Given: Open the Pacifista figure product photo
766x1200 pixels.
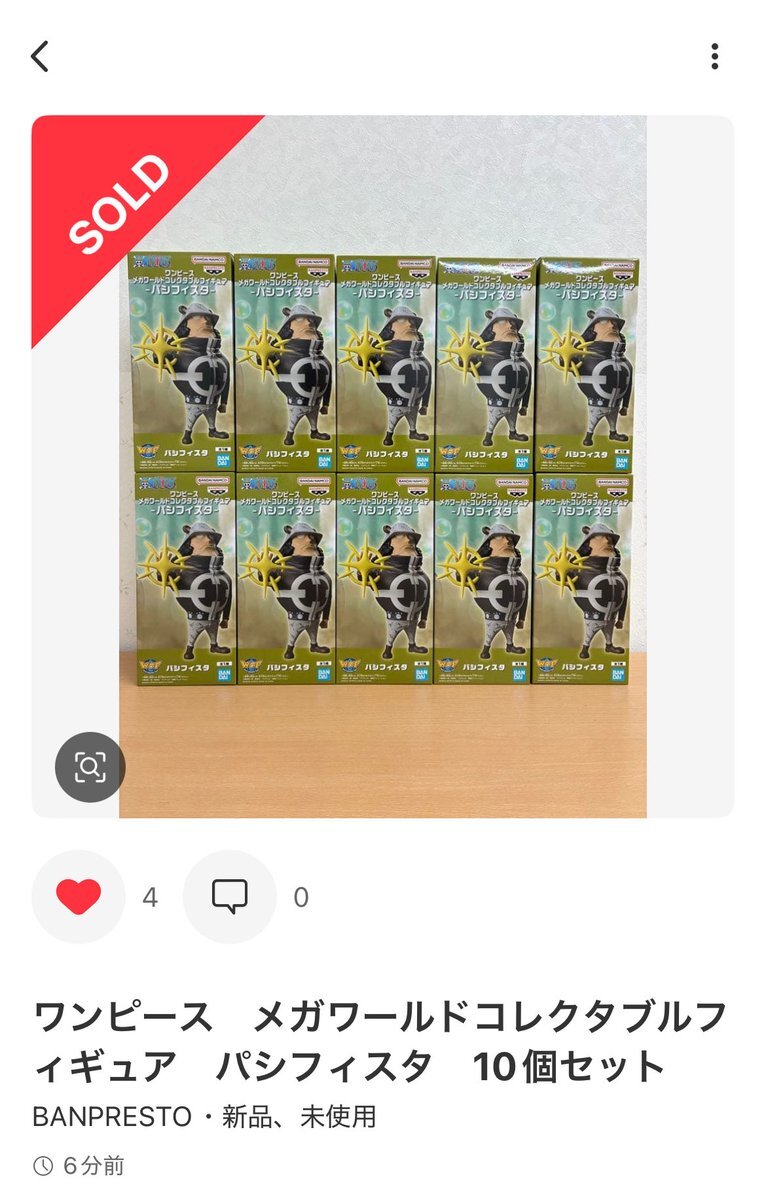Looking at the screenshot, I should [x=383, y=467].
